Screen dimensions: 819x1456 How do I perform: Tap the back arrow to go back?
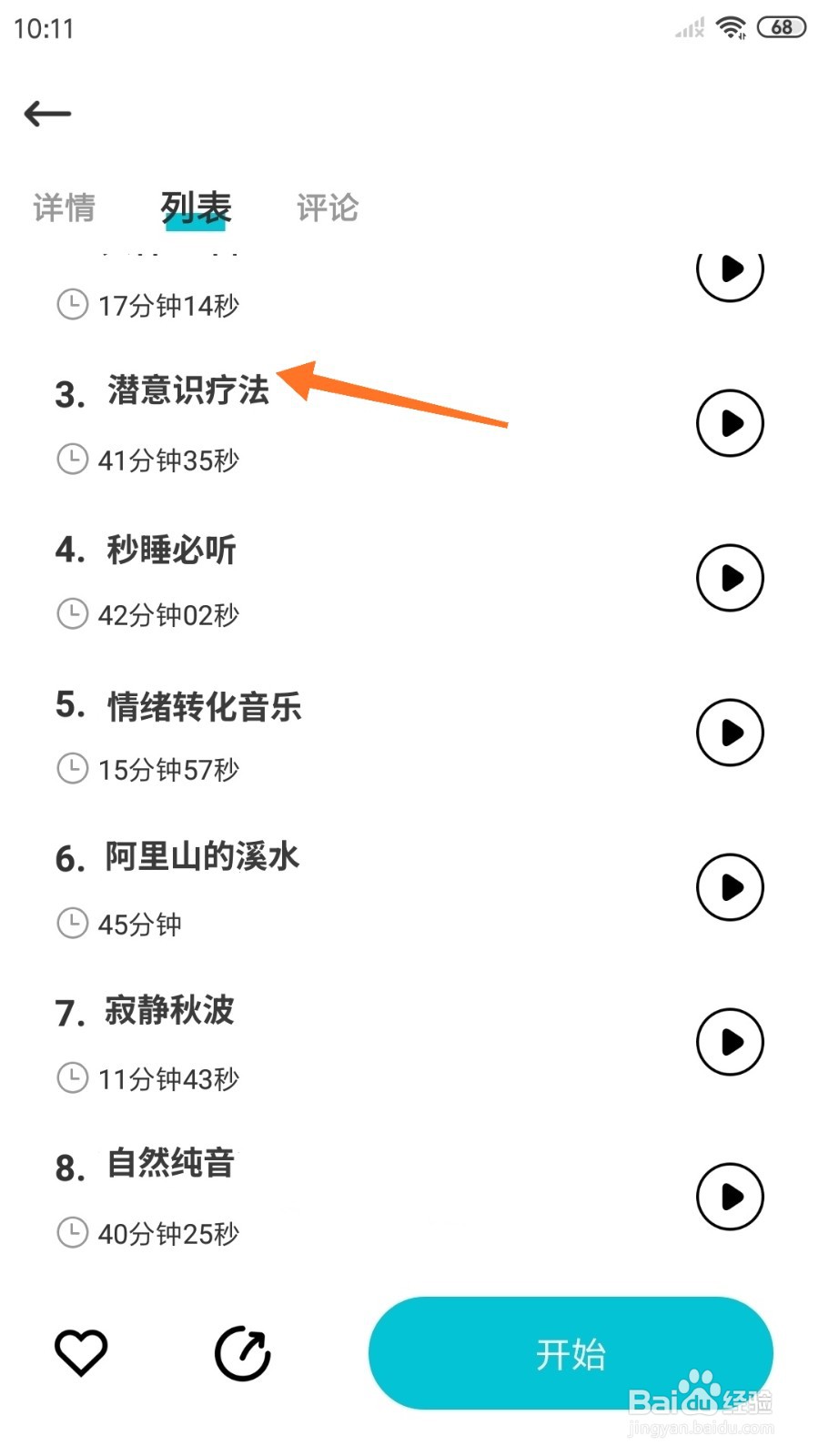(x=46, y=113)
